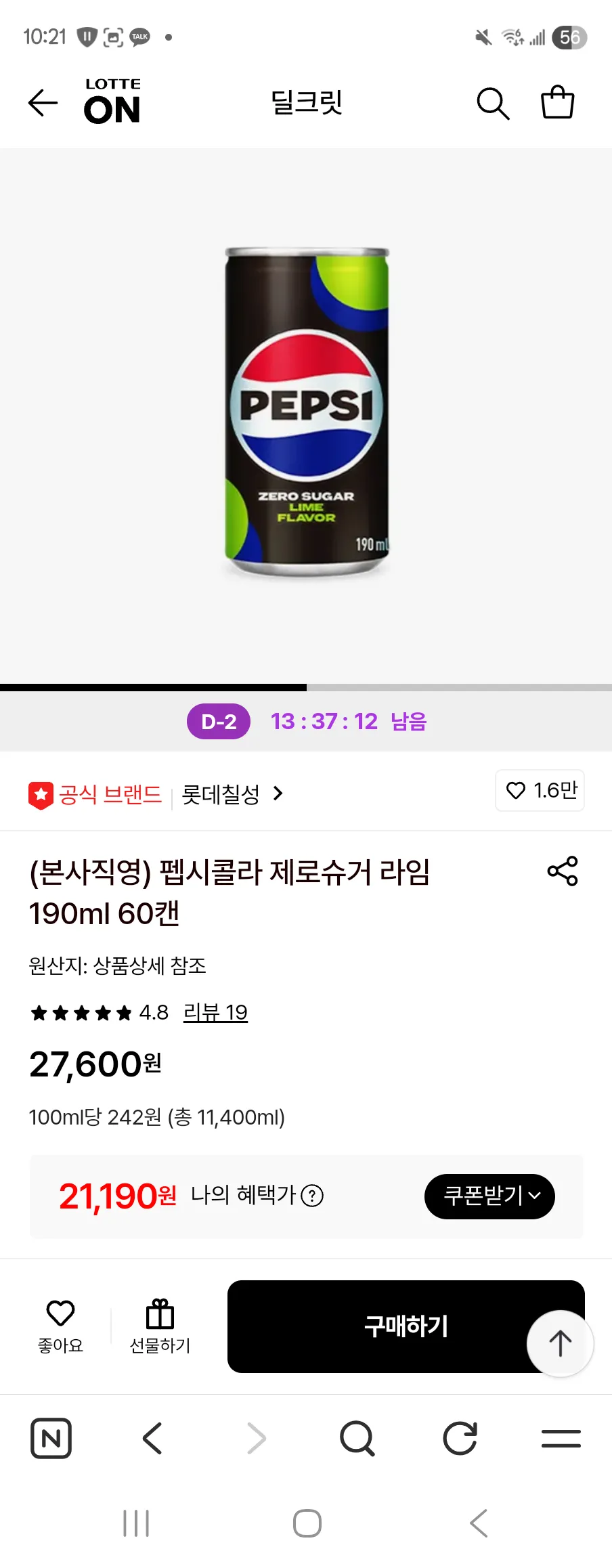The width and height of the screenshot is (612, 1568).
Task: Share this Pepsi product
Action: [563, 871]
